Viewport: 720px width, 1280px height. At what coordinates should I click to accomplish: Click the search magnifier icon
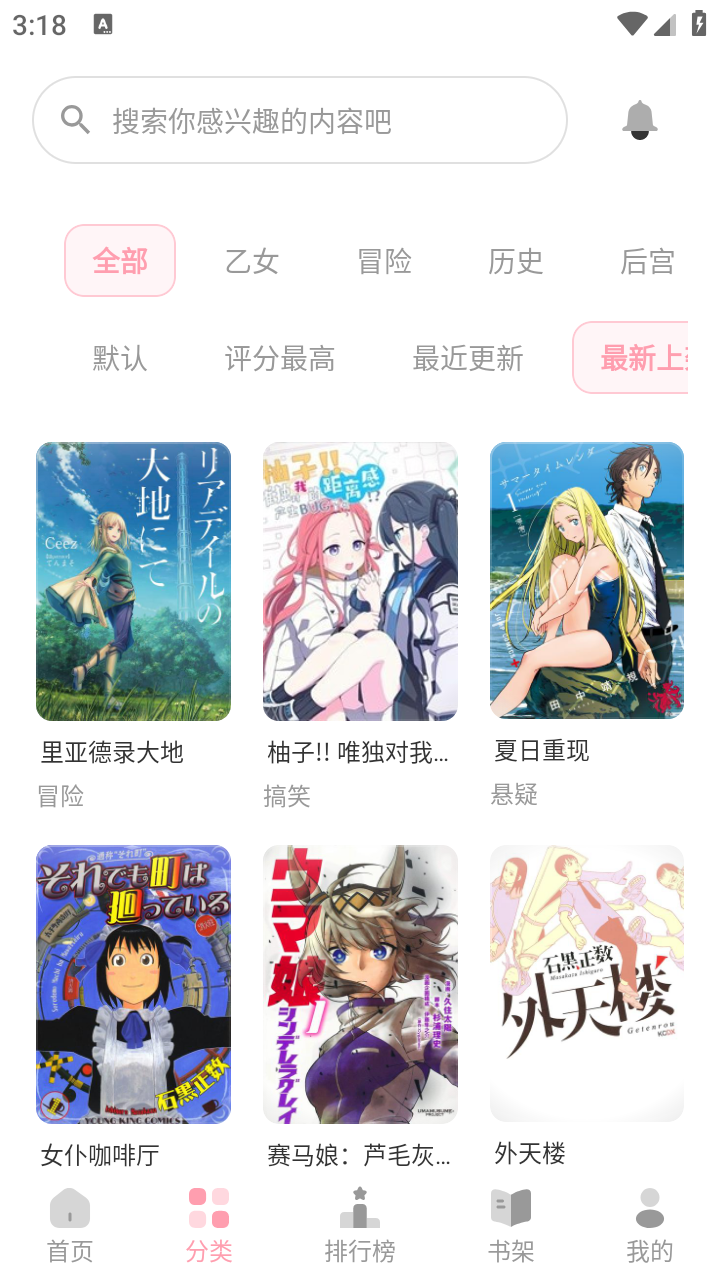[75, 120]
